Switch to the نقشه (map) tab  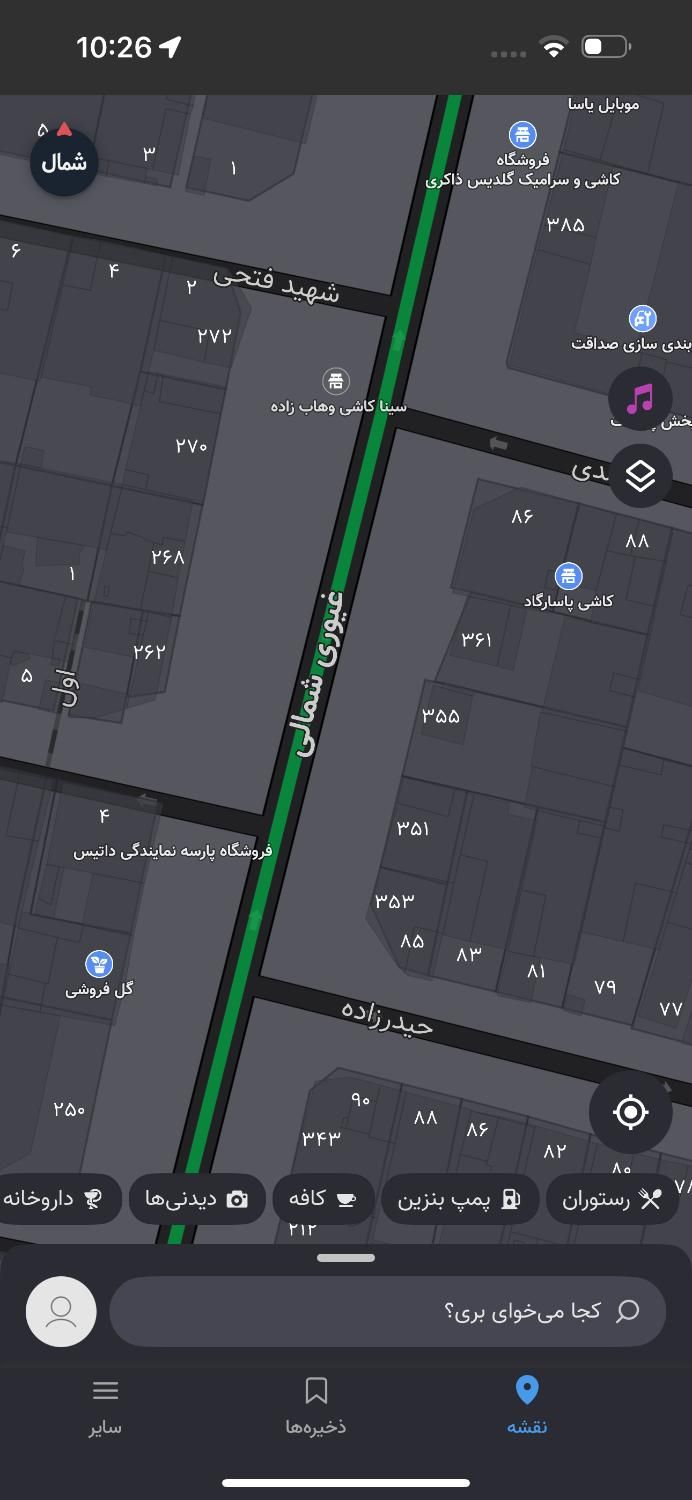[526, 1405]
